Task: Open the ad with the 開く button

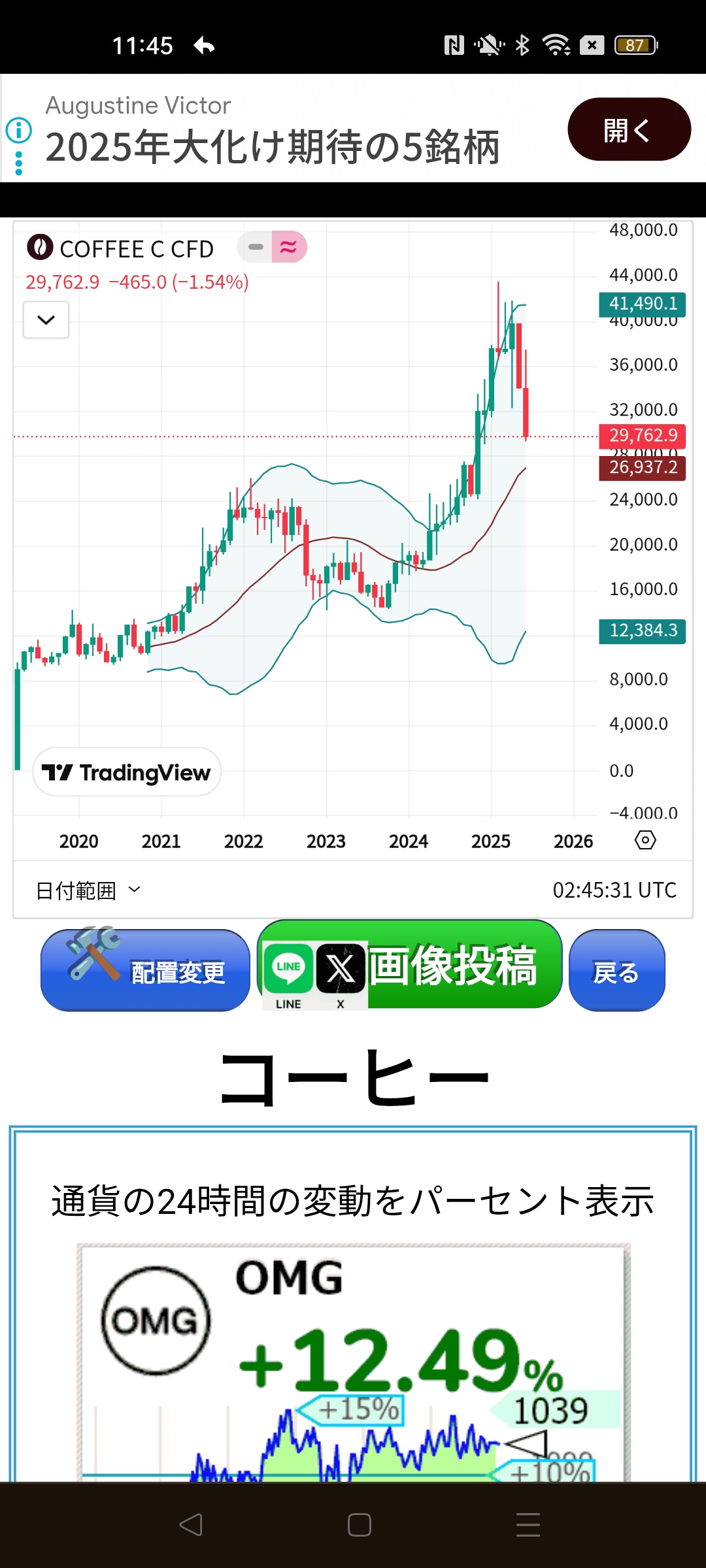Action: coord(629,129)
